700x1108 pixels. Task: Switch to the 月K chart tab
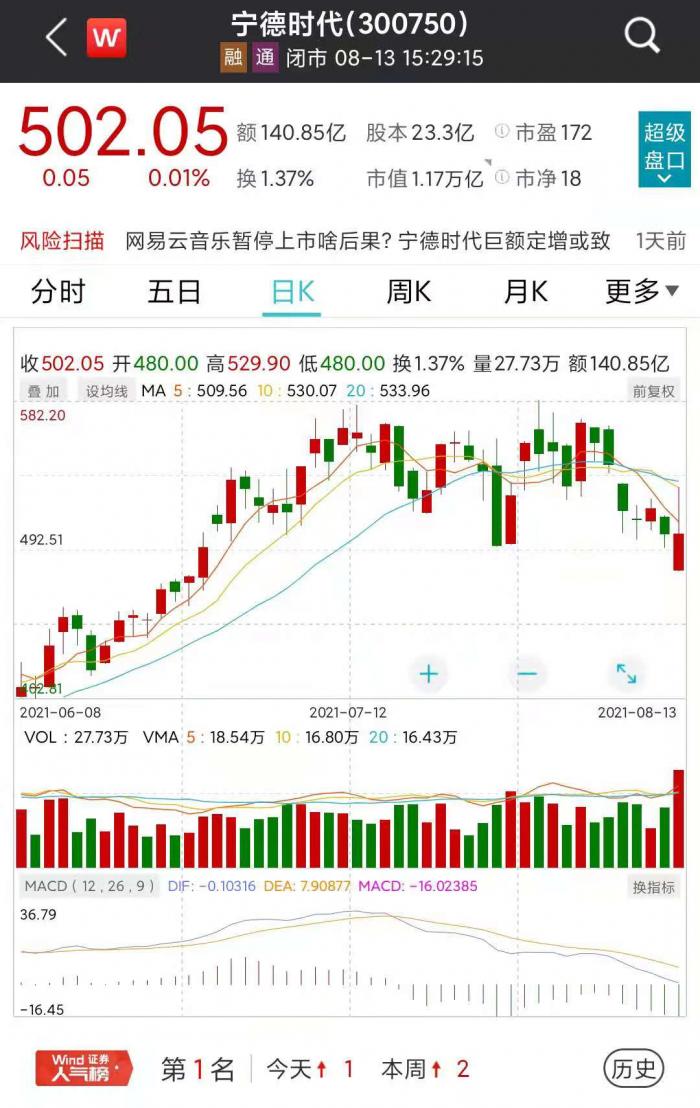pyautogui.click(x=525, y=292)
